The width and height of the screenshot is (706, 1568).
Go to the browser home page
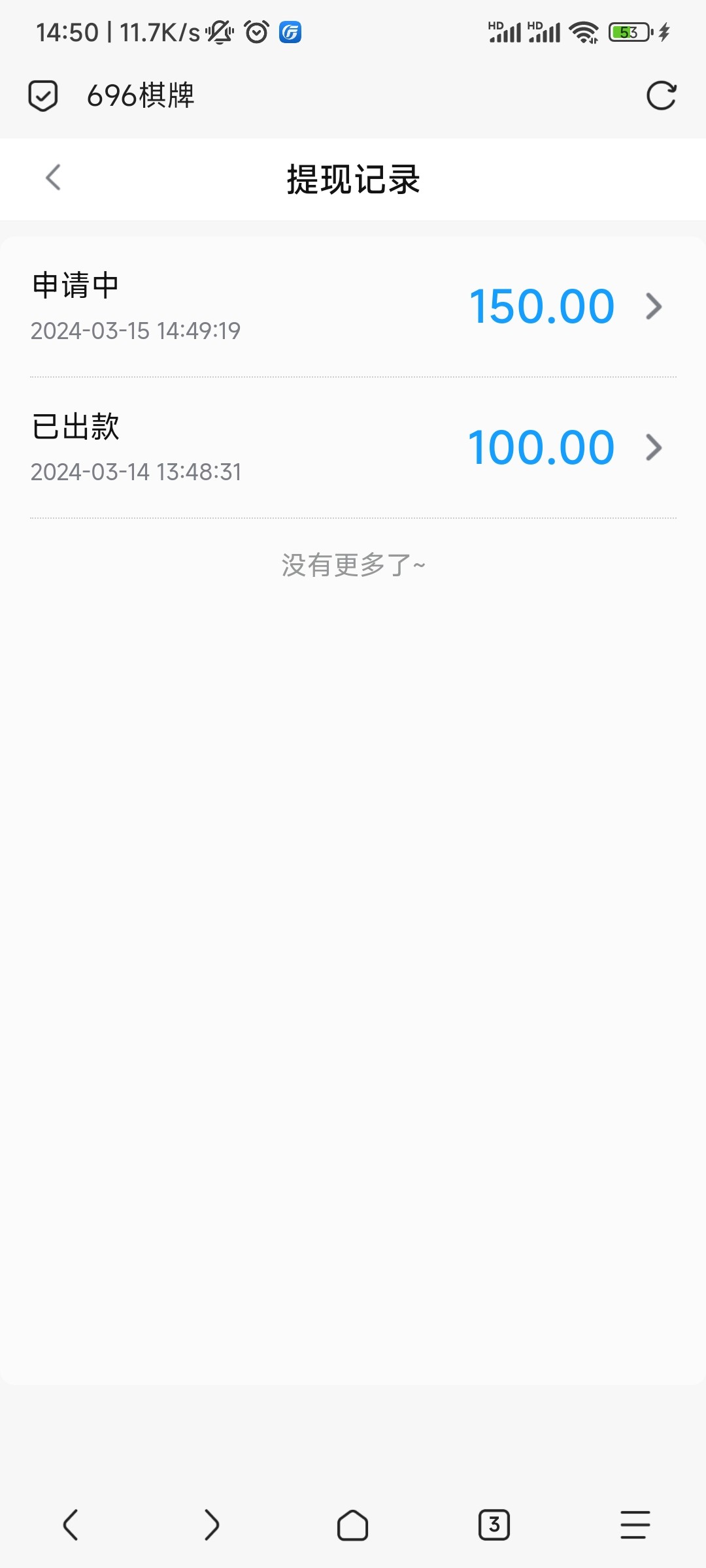tap(353, 1525)
